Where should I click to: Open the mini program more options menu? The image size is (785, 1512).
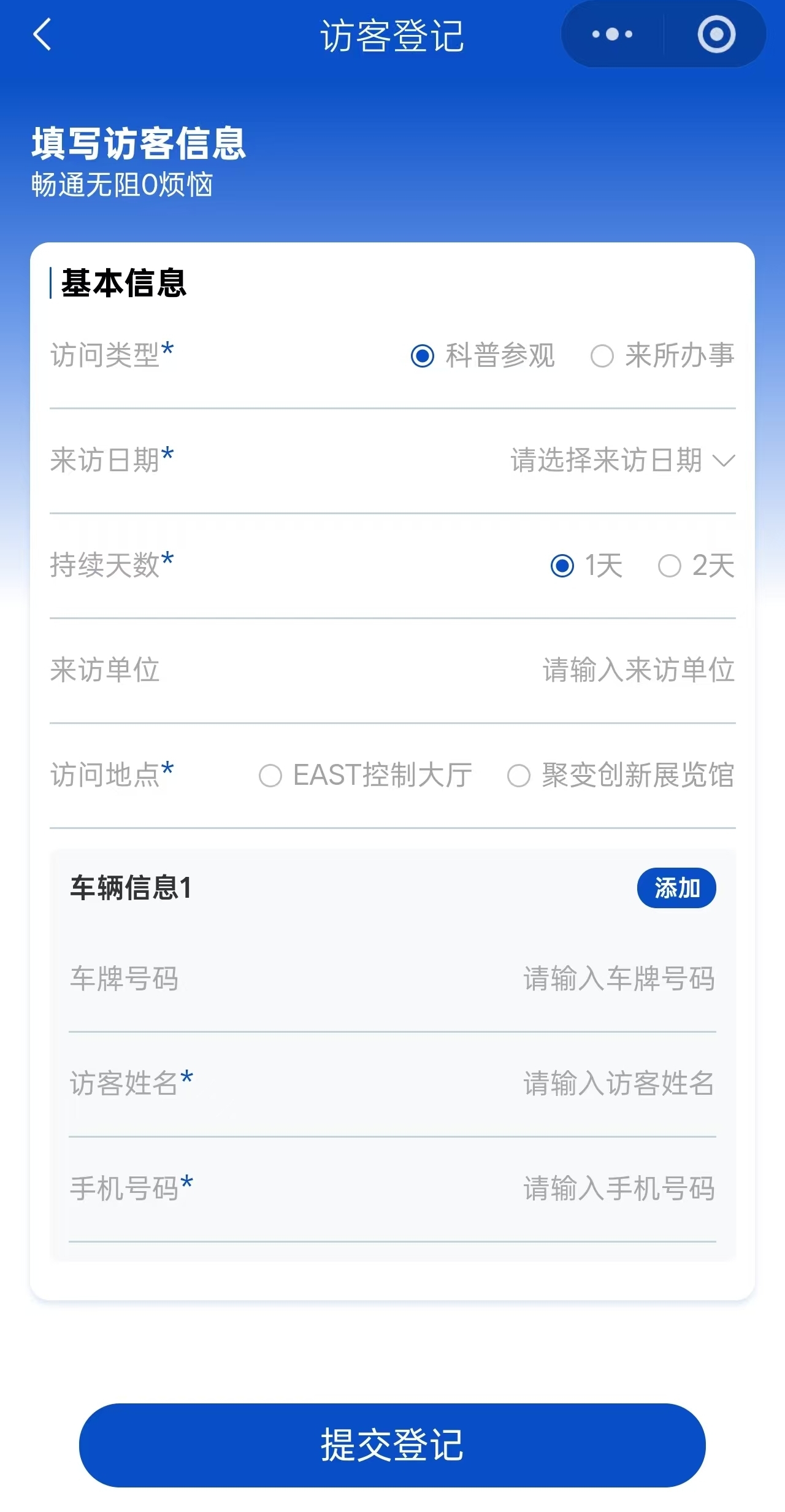[612, 34]
